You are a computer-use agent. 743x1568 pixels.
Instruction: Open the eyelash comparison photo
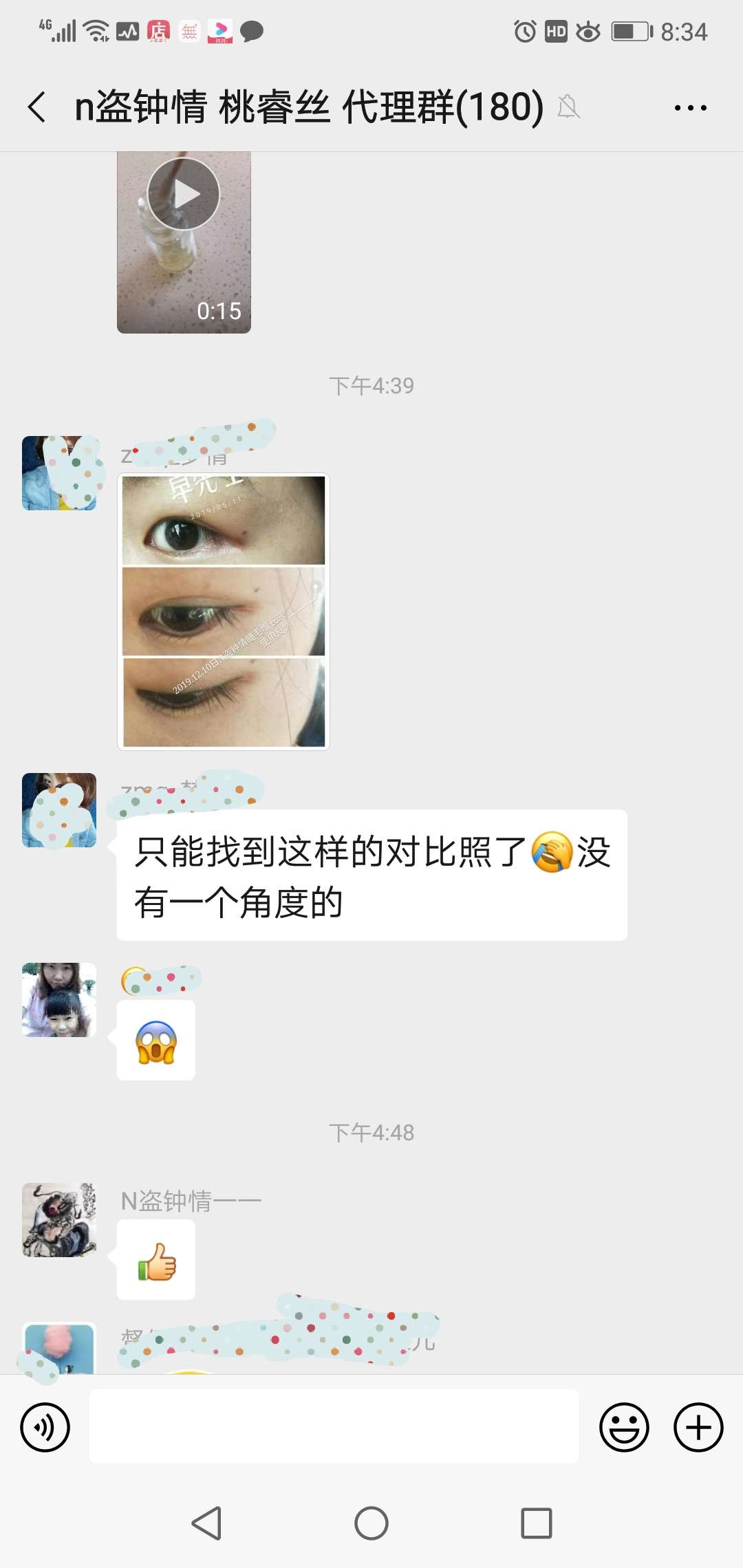point(224,611)
